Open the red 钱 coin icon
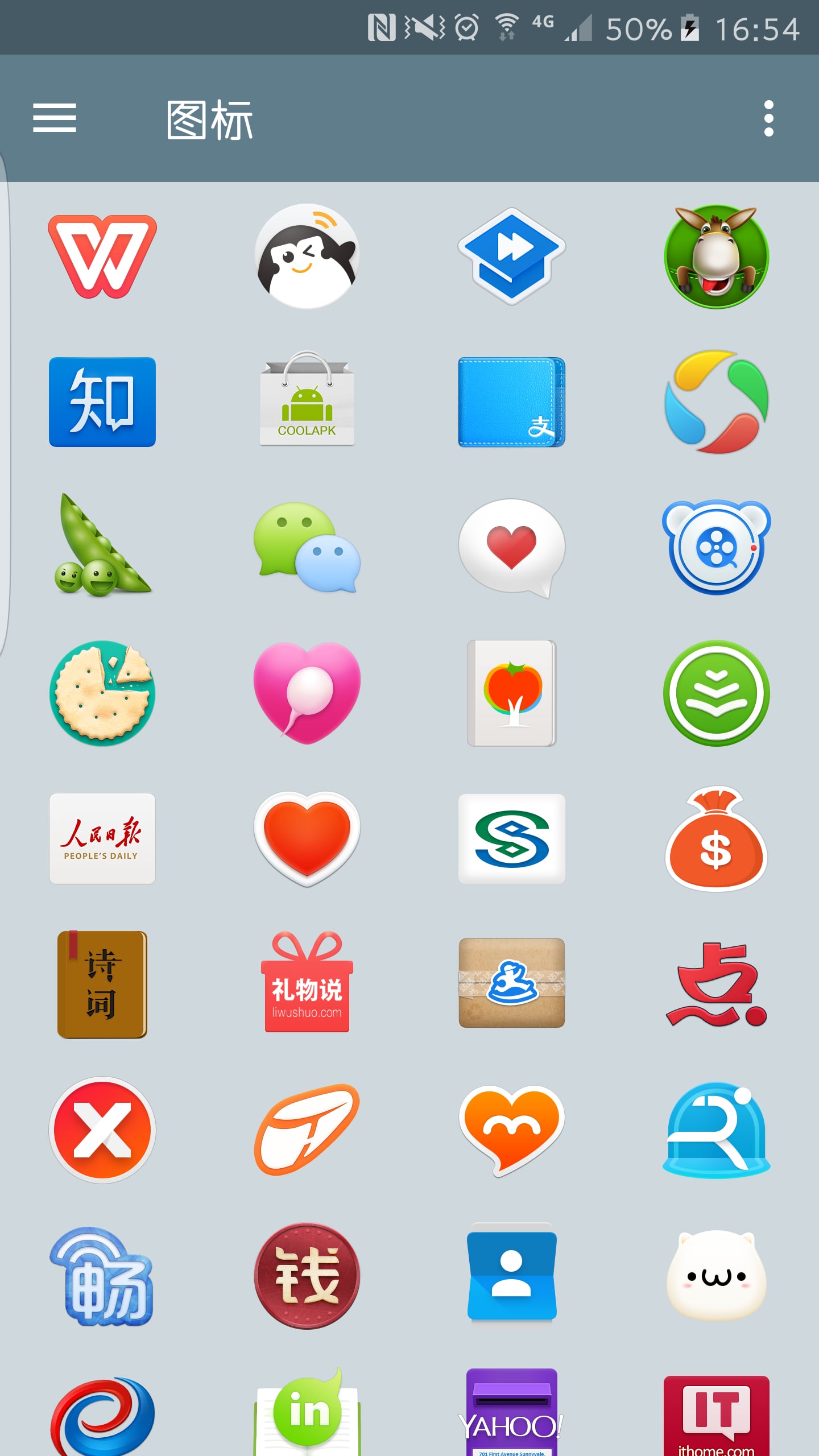This screenshot has width=819, height=1456. click(x=307, y=1275)
